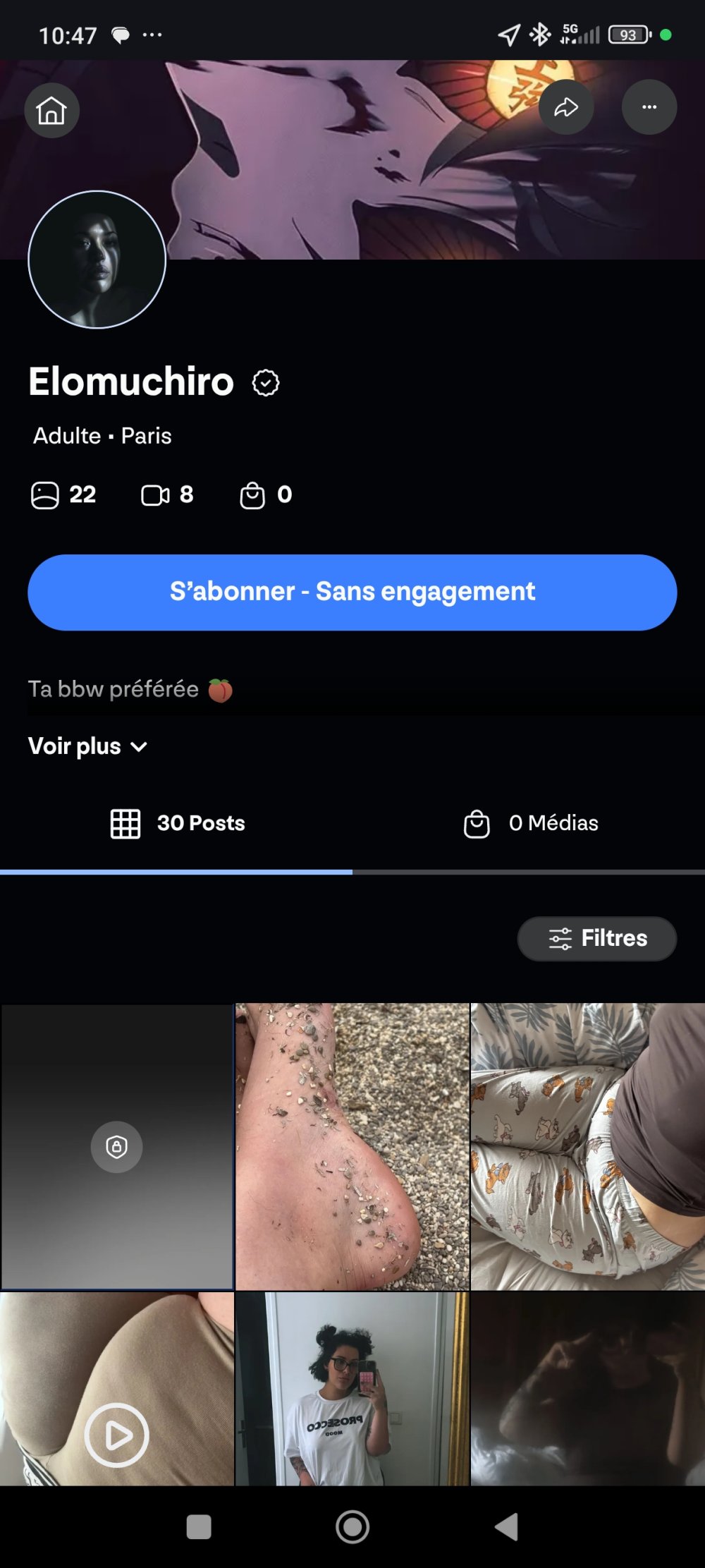The height and width of the screenshot is (1568, 705).
Task: Switch to the 30 Posts tab
Action: pos(178,823)
